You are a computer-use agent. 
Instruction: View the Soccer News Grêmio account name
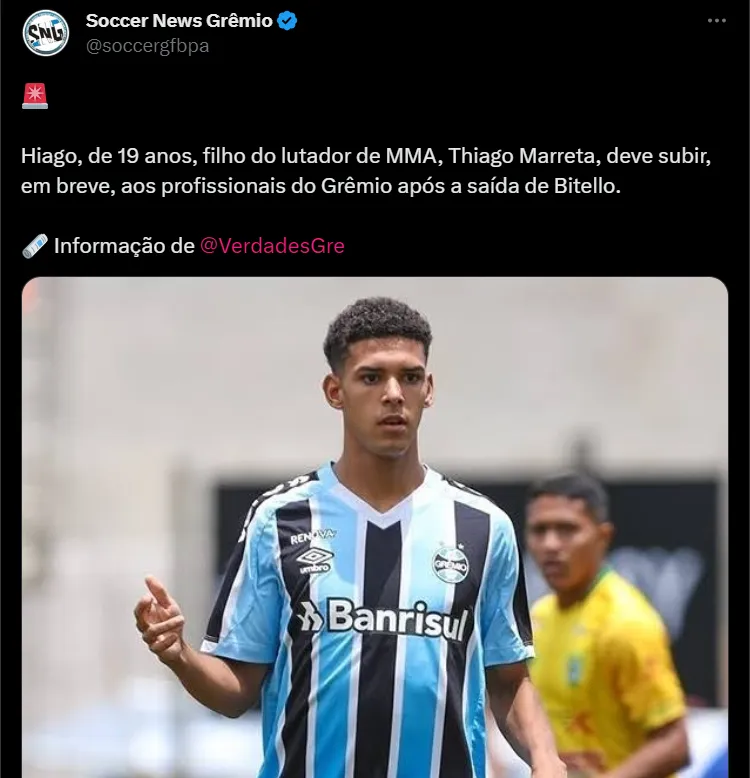click(x=179, y=21)
